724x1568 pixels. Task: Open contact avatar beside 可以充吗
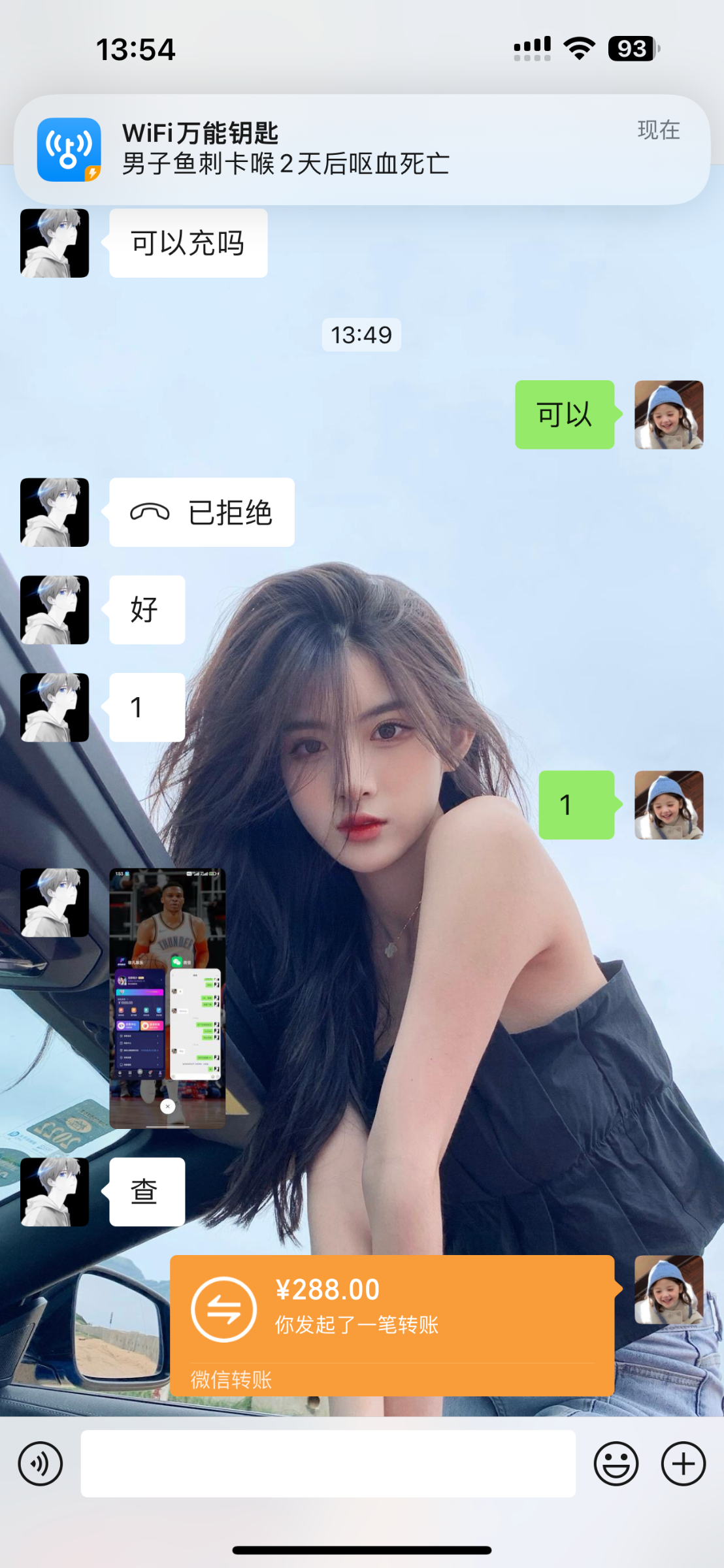[x=55, y=243]
